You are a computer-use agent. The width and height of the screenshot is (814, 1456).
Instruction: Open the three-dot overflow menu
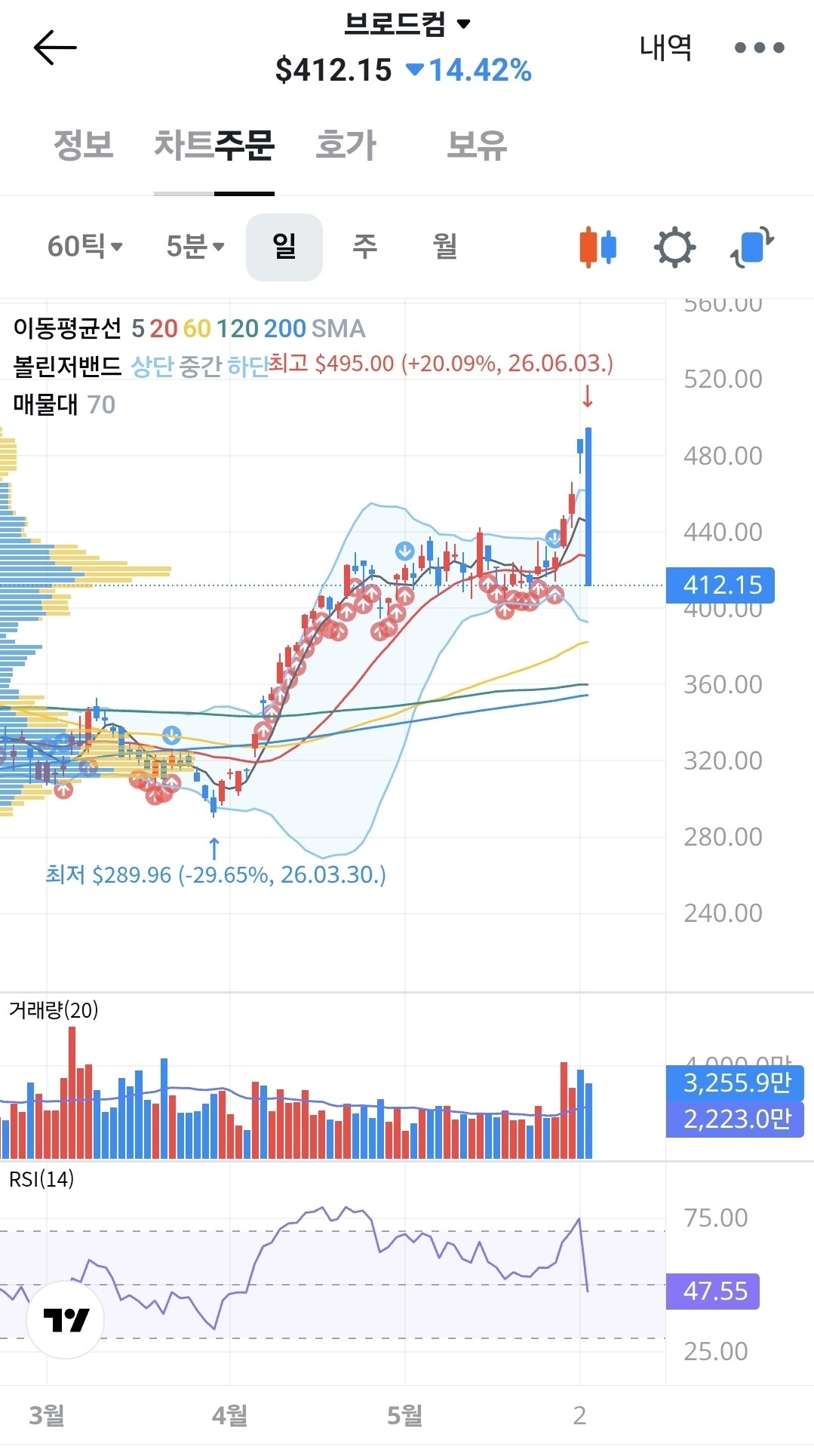760,48
